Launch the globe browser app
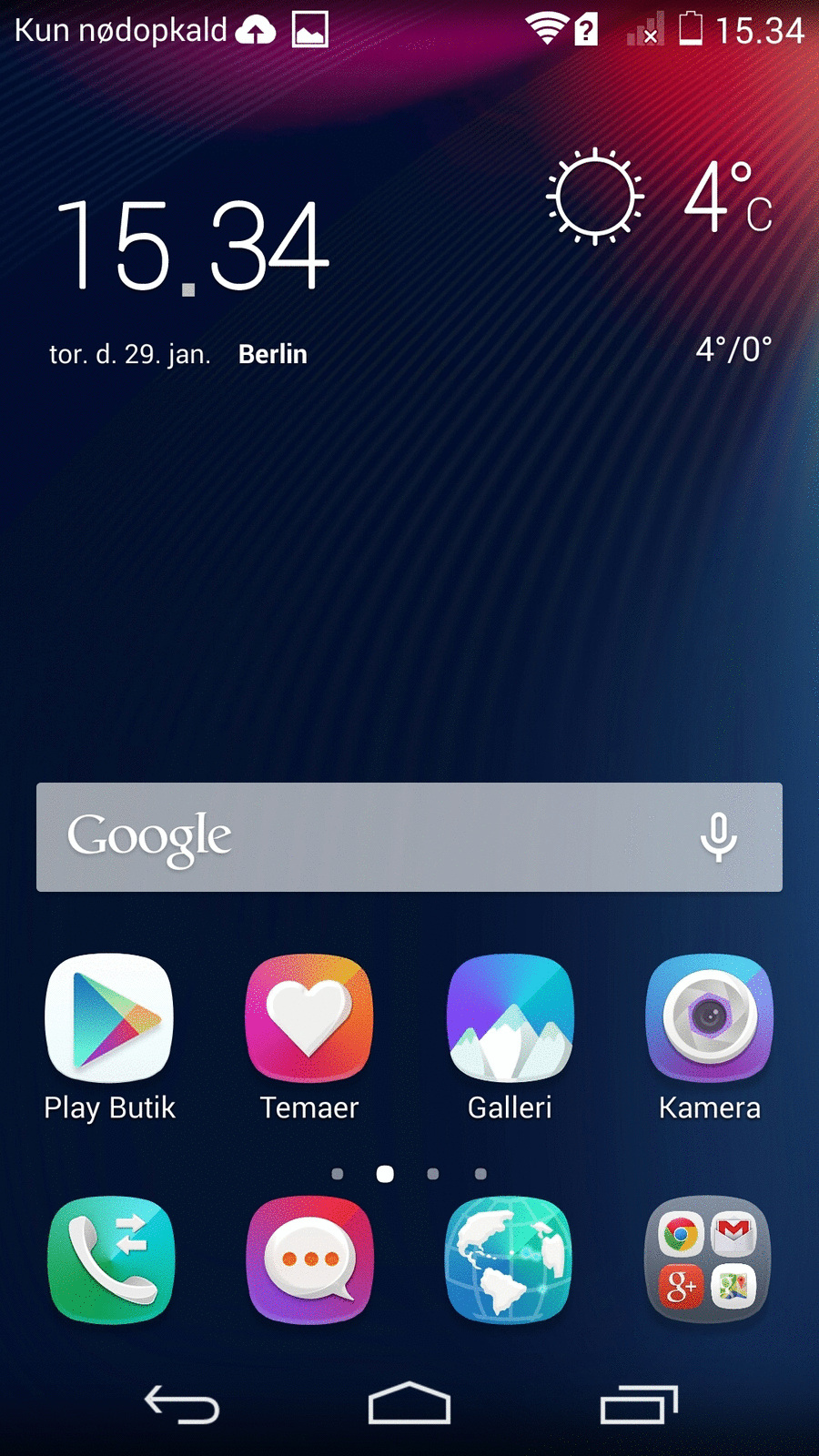The width and height of the screenshot is (819, 1456). (x=508, y=1259)
